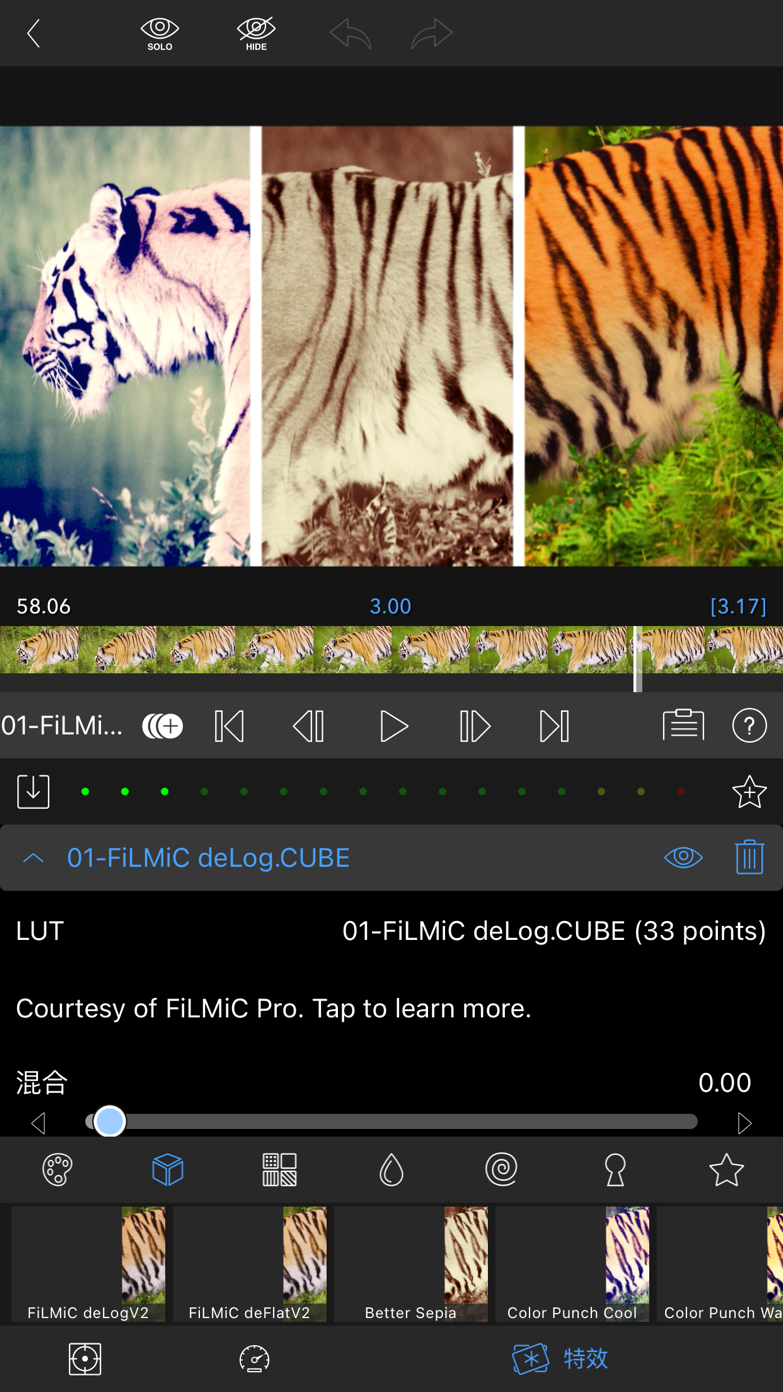
Task: Apply the Color Punch Cool preset
Action: coord(573,1264)
